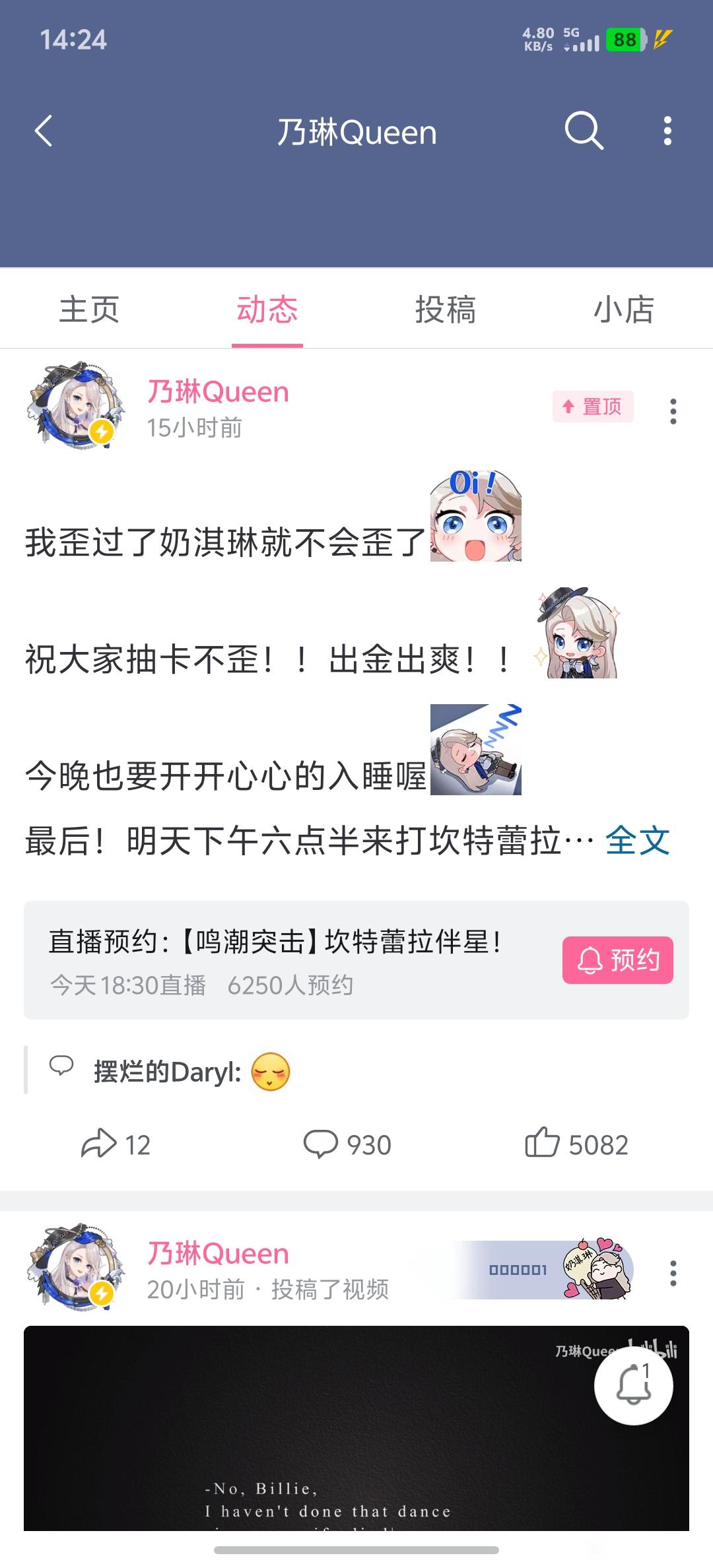Expand the pinned post with 全文
Image resolution: width=713 pixels, height=1568 pixels.
[637, 841]
